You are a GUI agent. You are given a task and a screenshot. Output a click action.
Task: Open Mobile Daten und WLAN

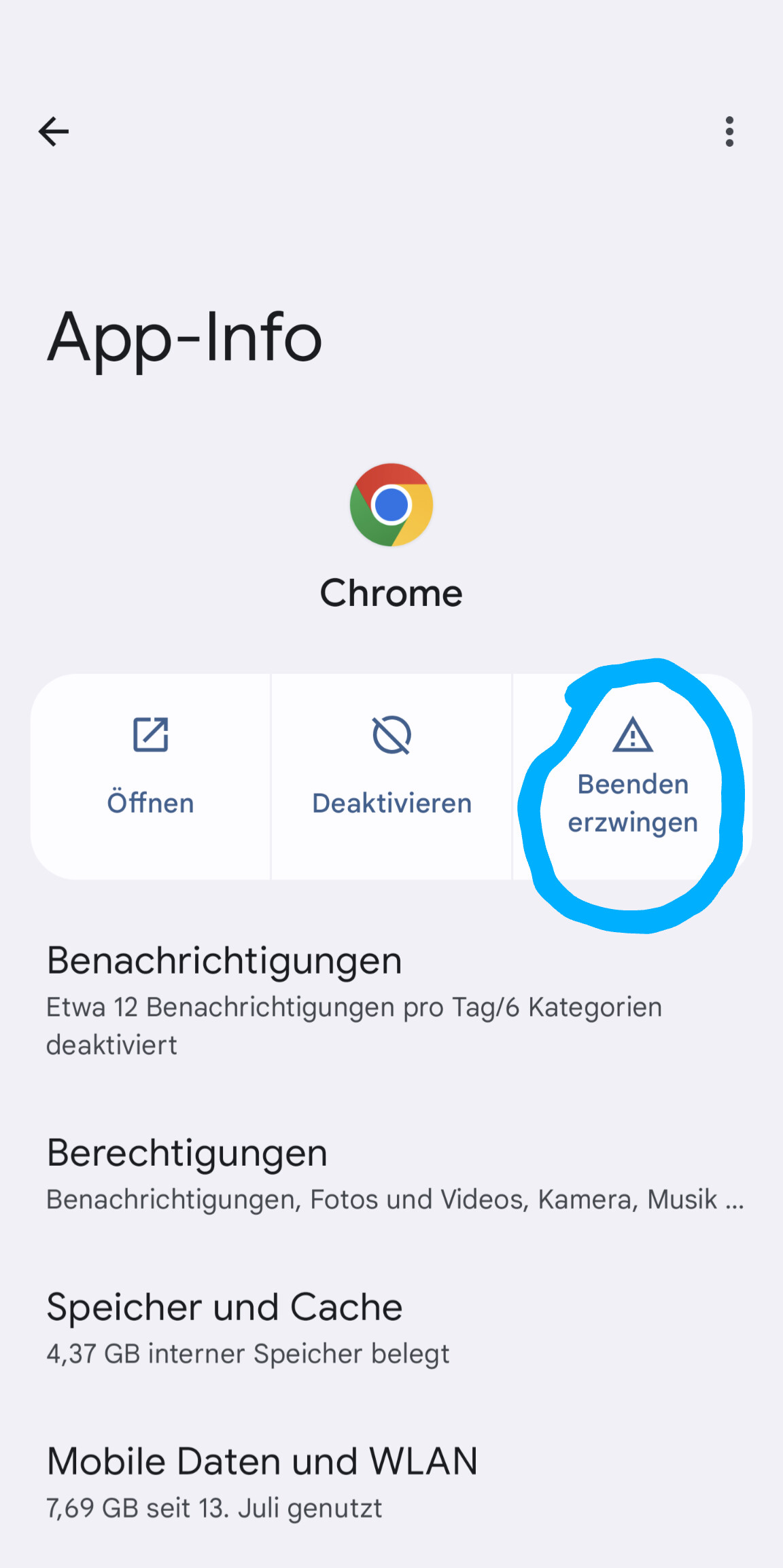(391, 1482)
